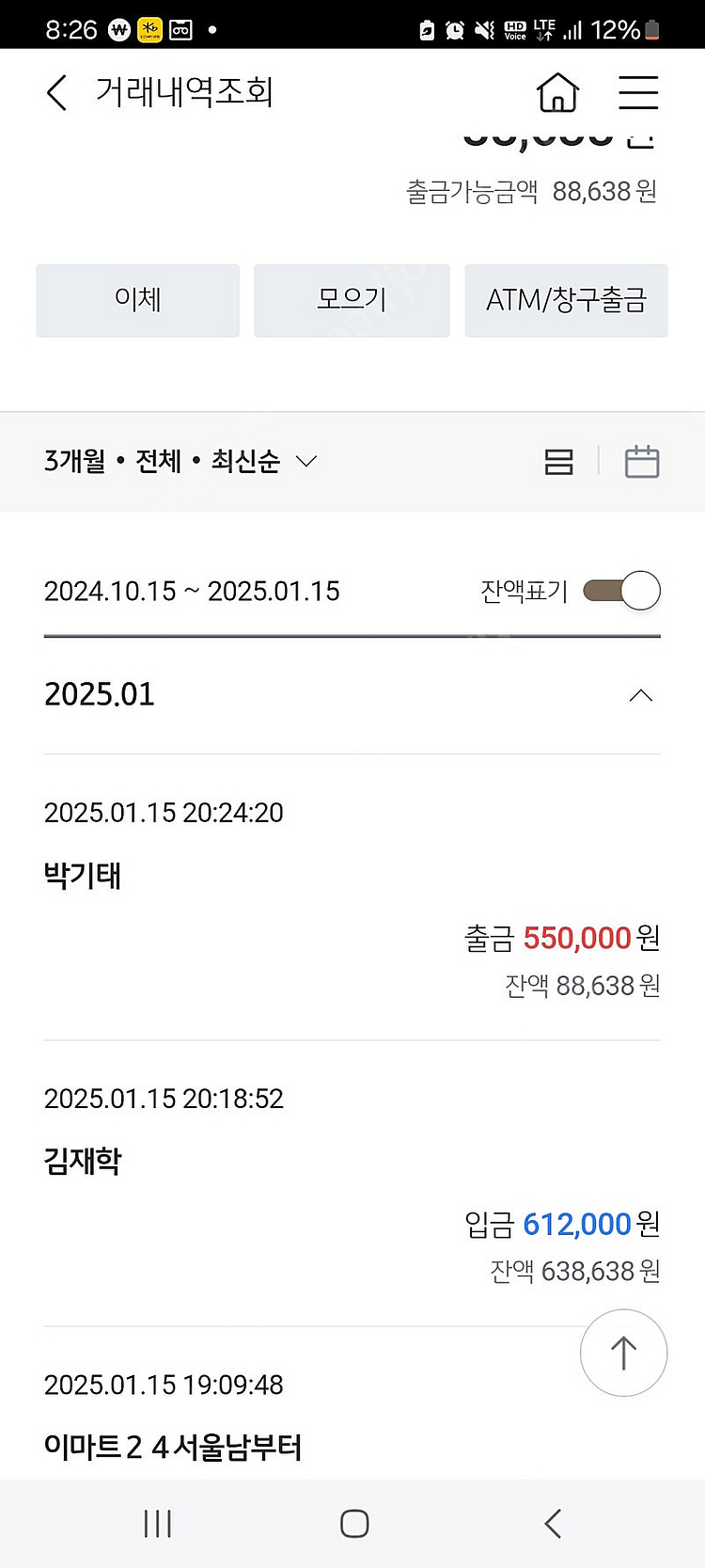
Task: Switch list view using the list icon
Action: [x=558, y=461]
